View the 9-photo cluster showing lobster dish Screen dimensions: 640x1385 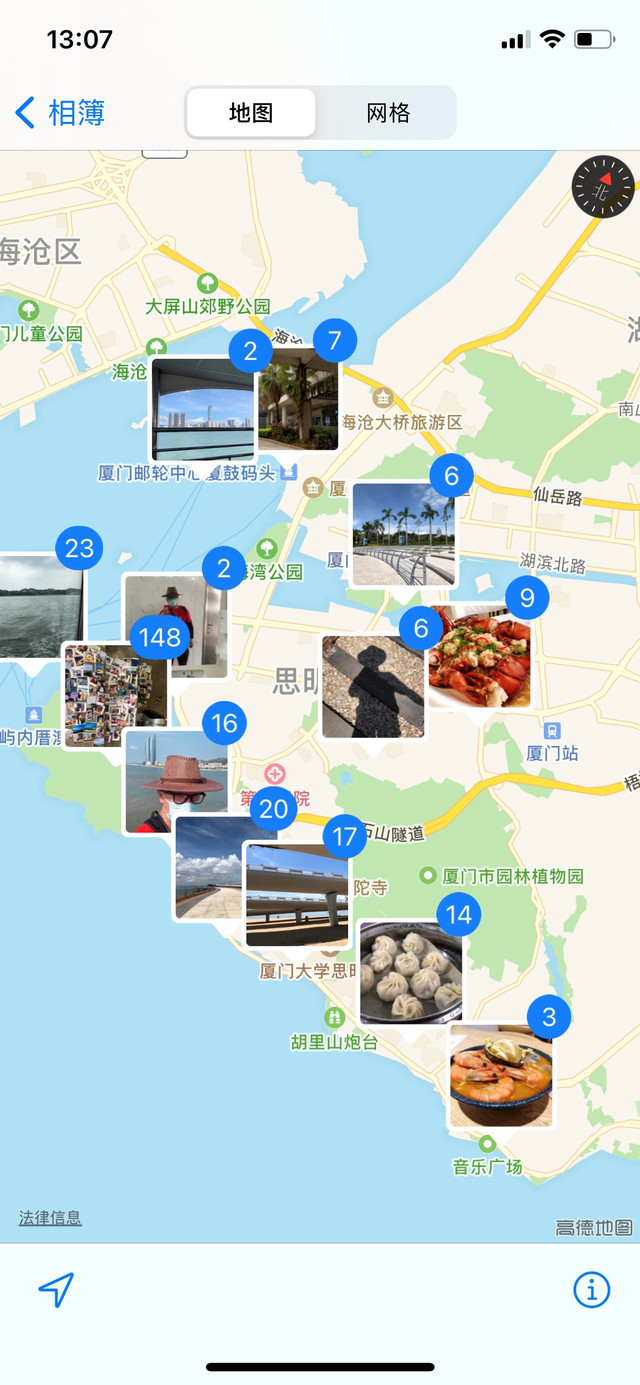[x=480, y=655]
